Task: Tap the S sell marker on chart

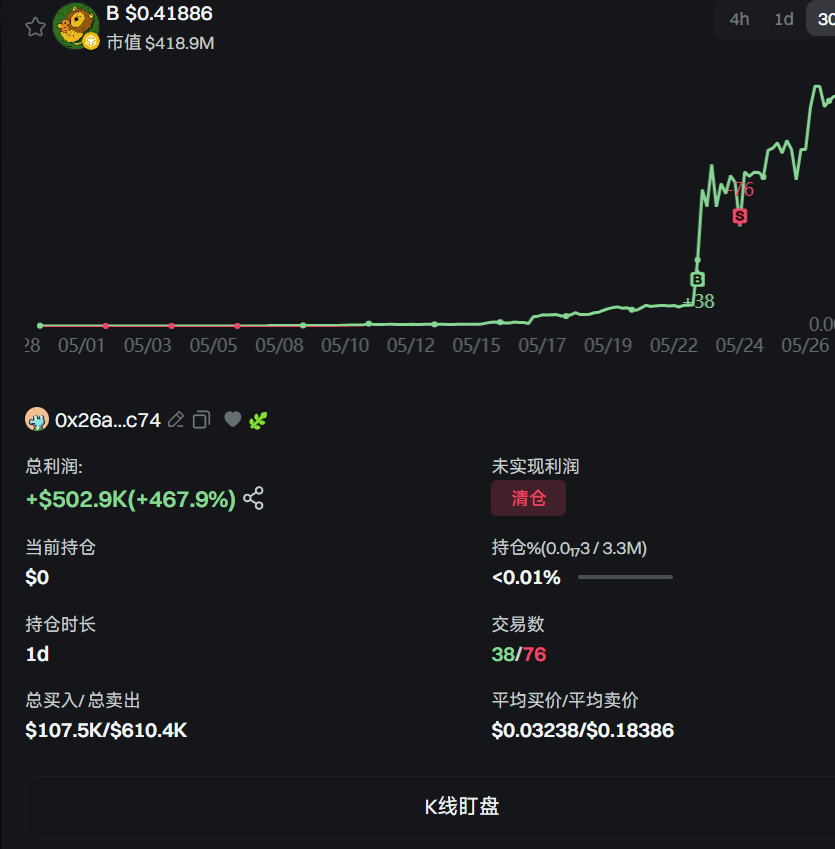Action: click(x=740, y=216)
